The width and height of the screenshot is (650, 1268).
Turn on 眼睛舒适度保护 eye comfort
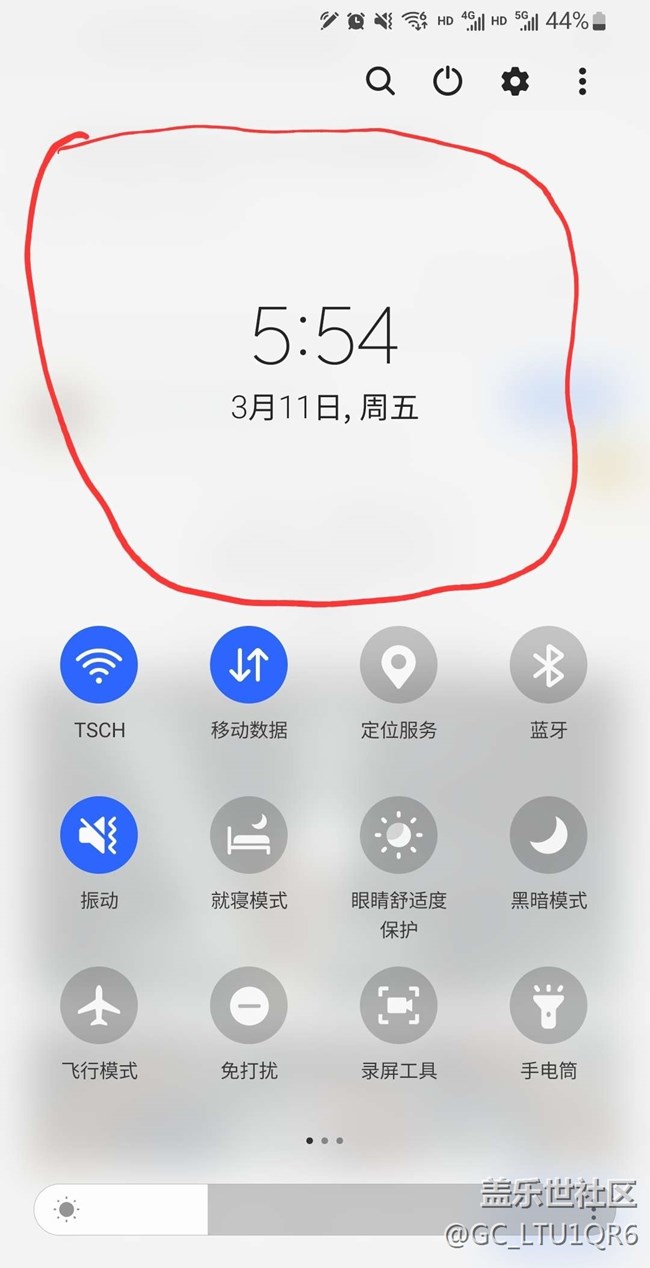pyautogui.click(x=399, y=835)
